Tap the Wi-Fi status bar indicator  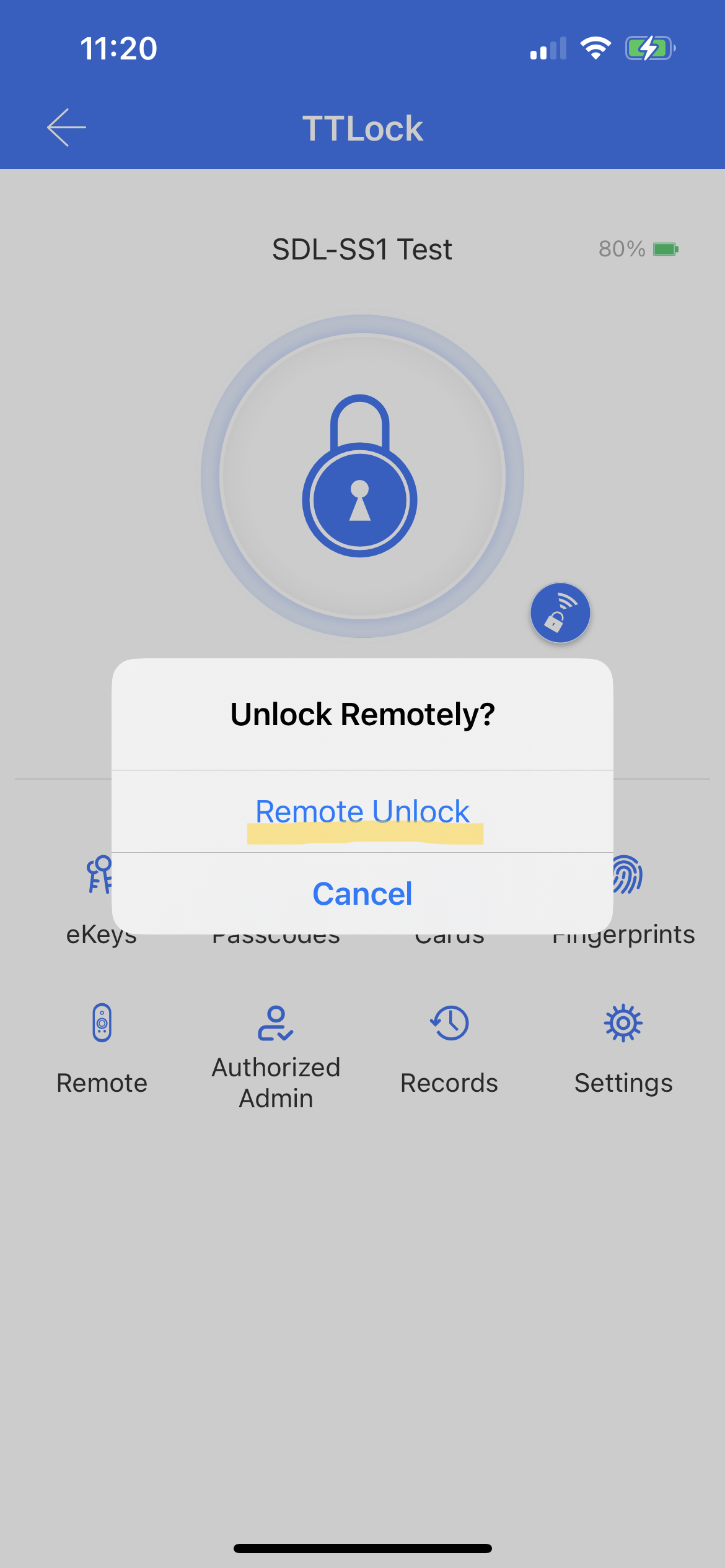[x=596, y=48]
